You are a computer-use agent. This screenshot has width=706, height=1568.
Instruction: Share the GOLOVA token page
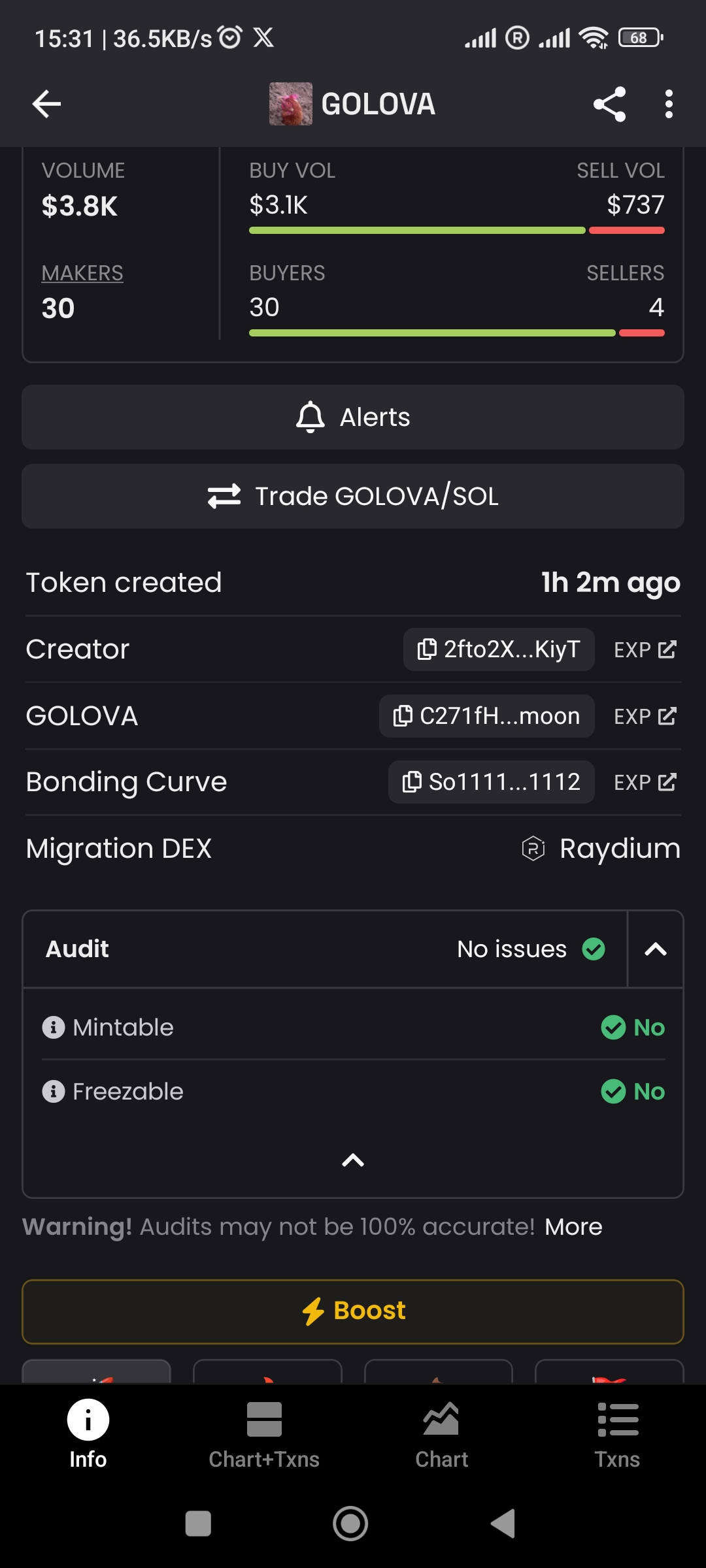point(609,104)
